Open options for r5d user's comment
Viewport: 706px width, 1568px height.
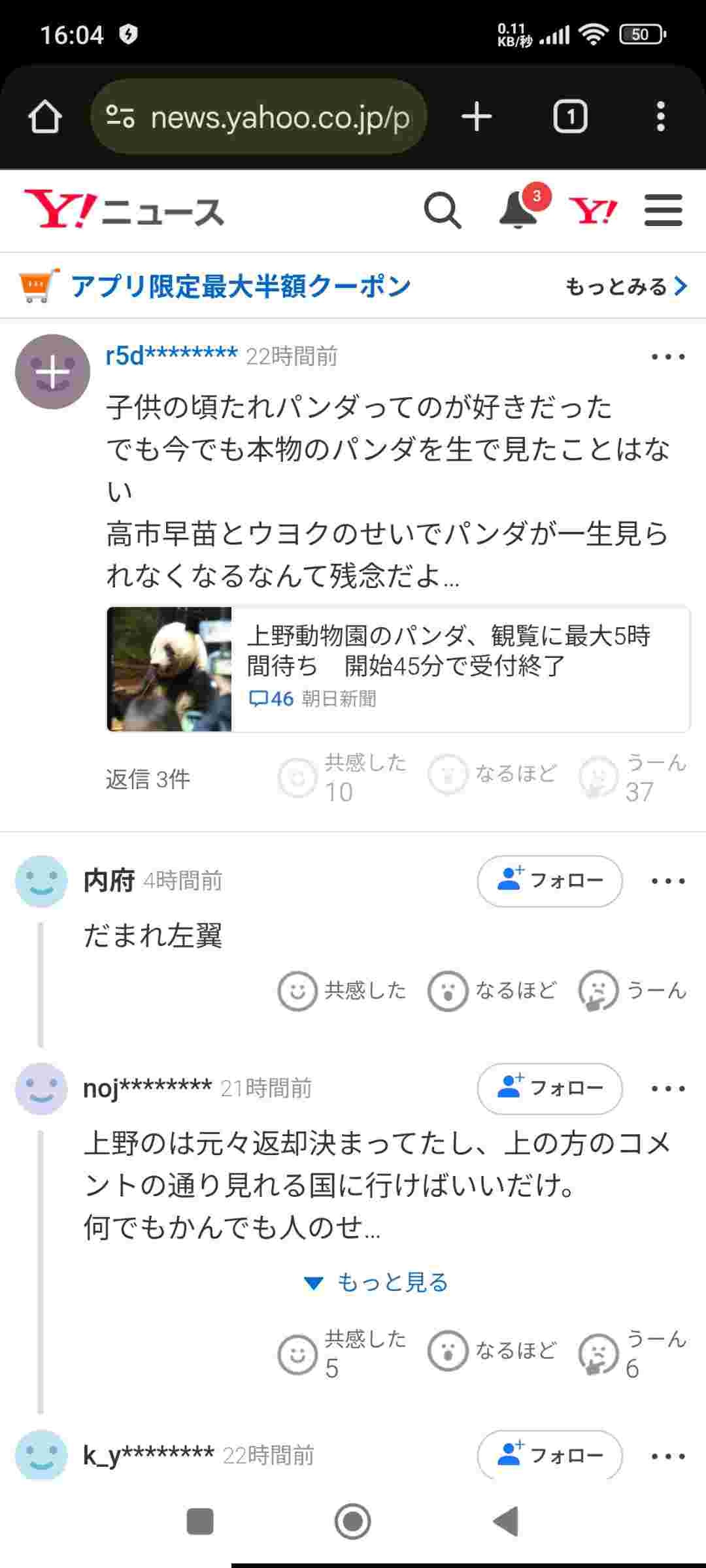coord(668,357)
